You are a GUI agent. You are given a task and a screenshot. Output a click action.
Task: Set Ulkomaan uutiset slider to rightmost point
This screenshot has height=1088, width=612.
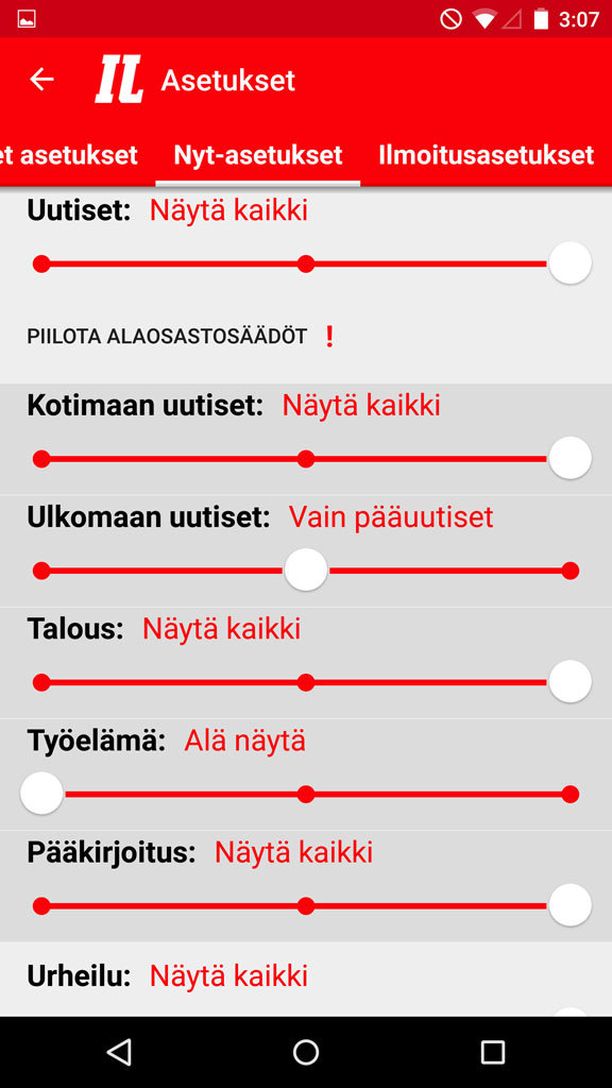(570, 571)
